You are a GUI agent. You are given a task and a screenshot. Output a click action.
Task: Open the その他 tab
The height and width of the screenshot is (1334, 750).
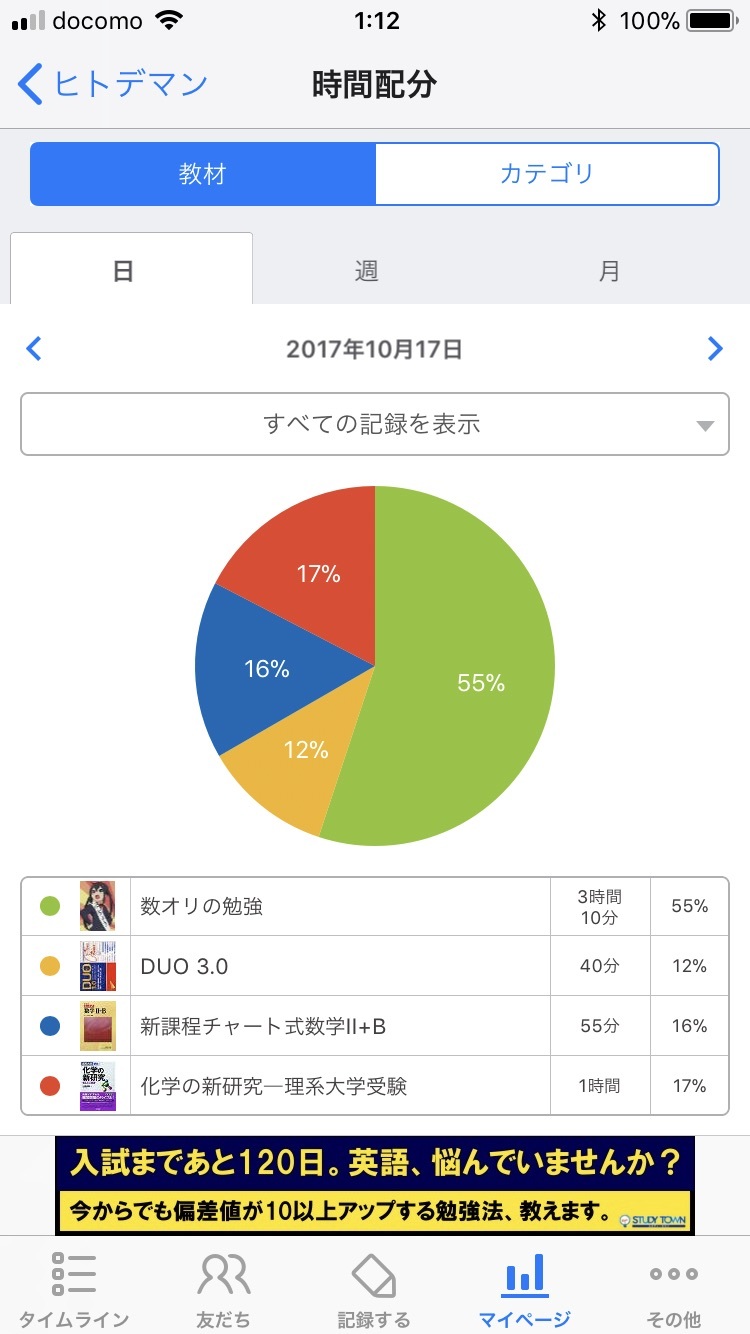pos(674,1289)
